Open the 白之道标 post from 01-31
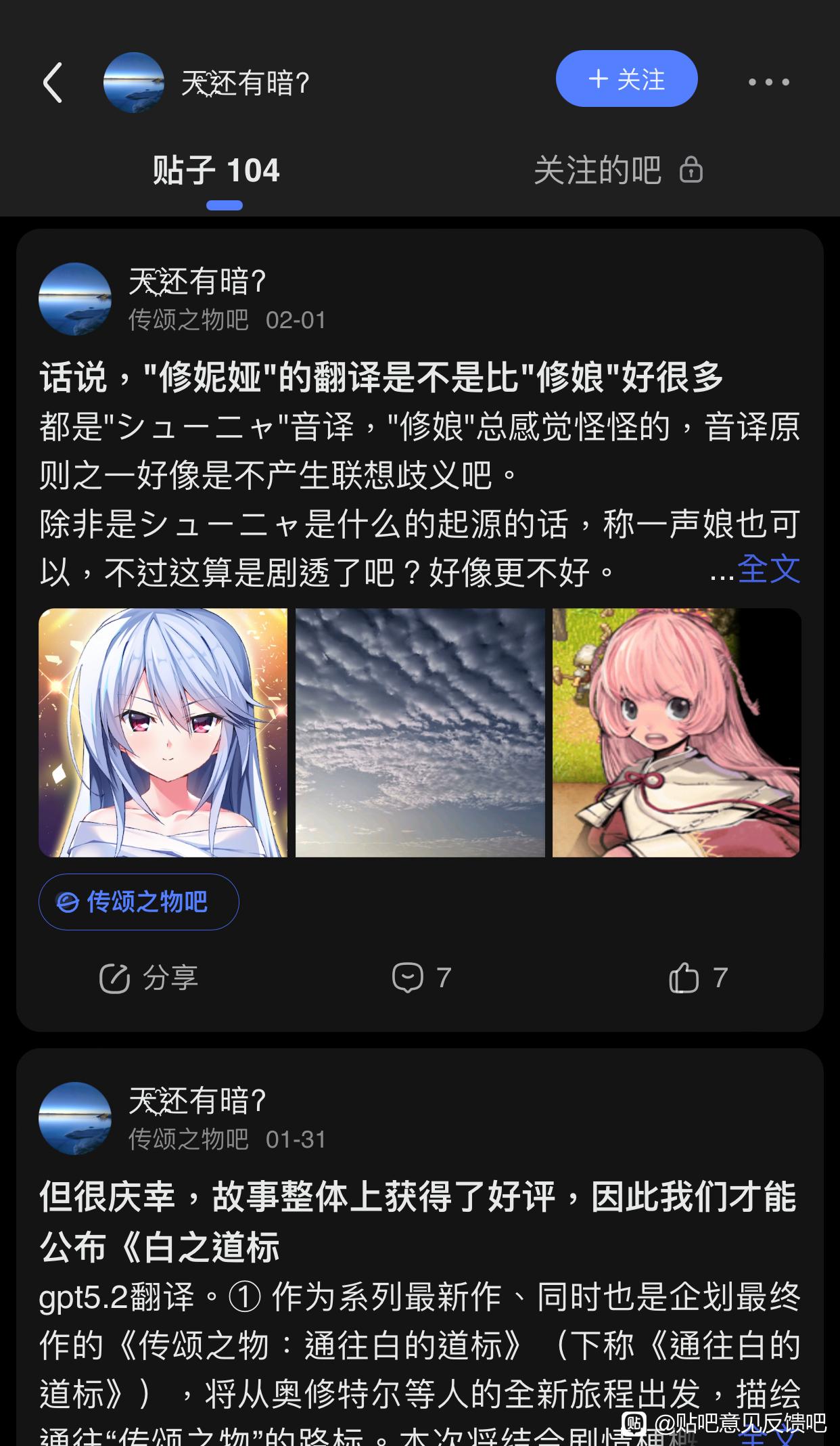 point(419,1222)
